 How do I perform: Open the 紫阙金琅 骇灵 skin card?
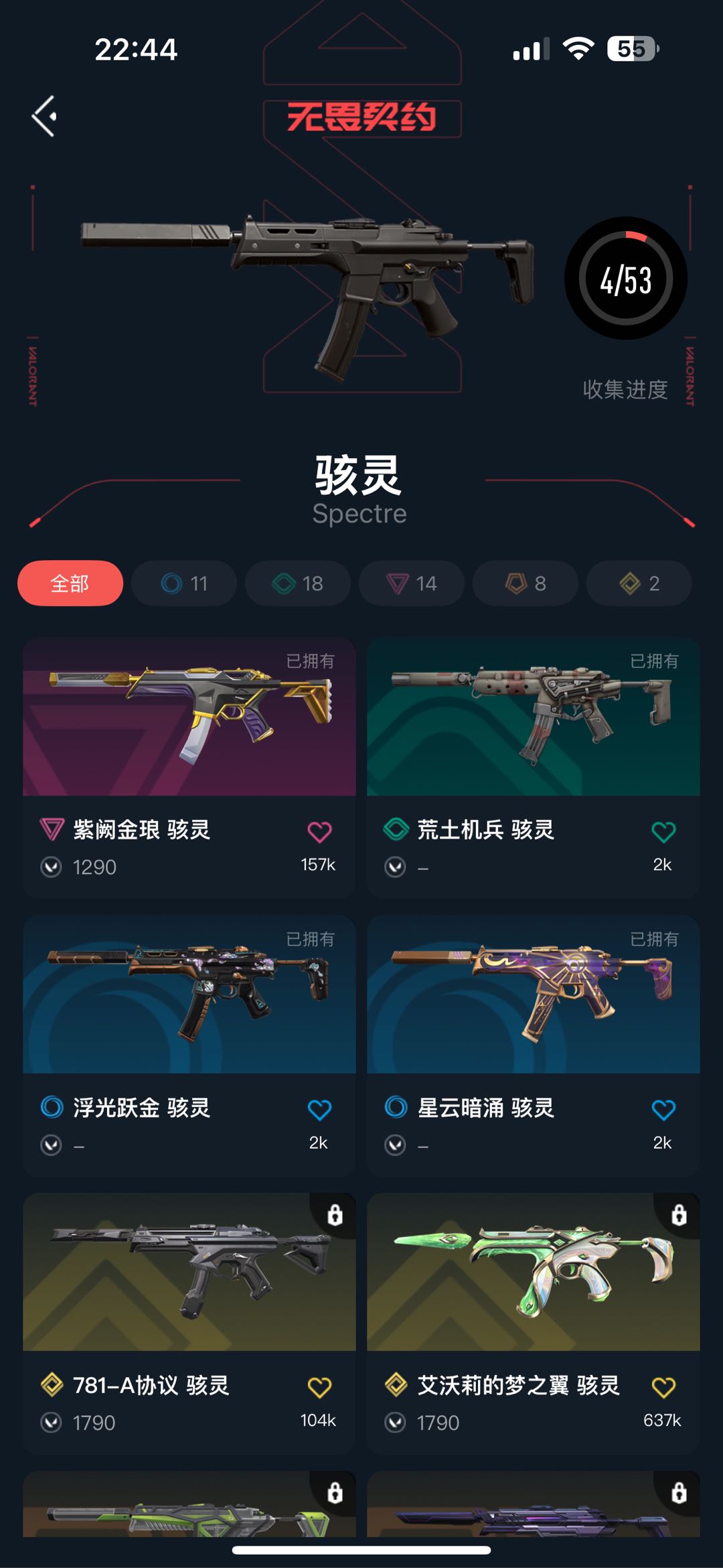189,717
